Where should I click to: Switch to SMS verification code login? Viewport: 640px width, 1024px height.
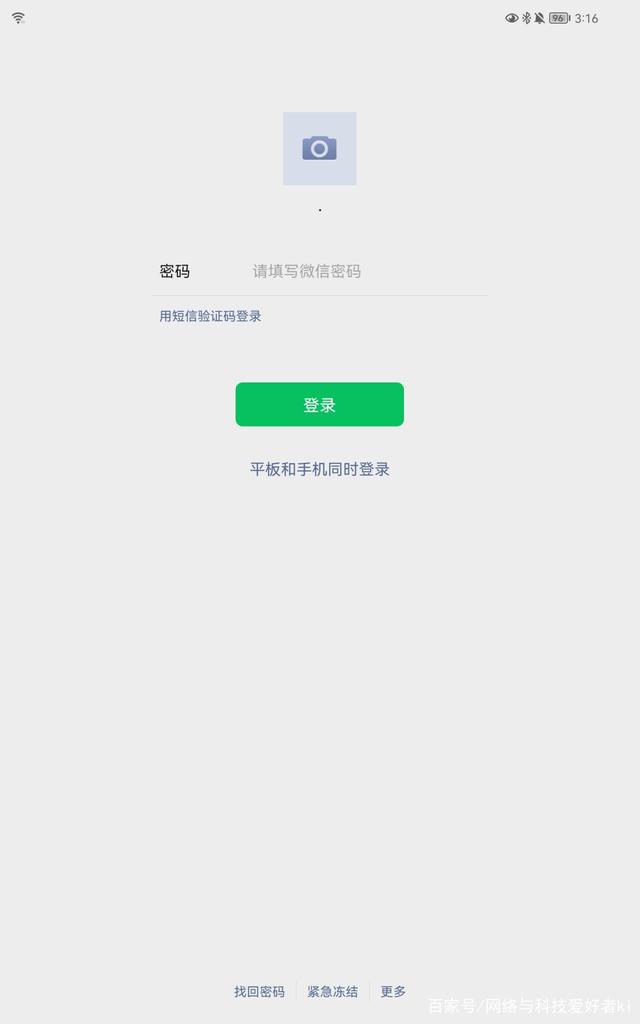tap(210, 316)
